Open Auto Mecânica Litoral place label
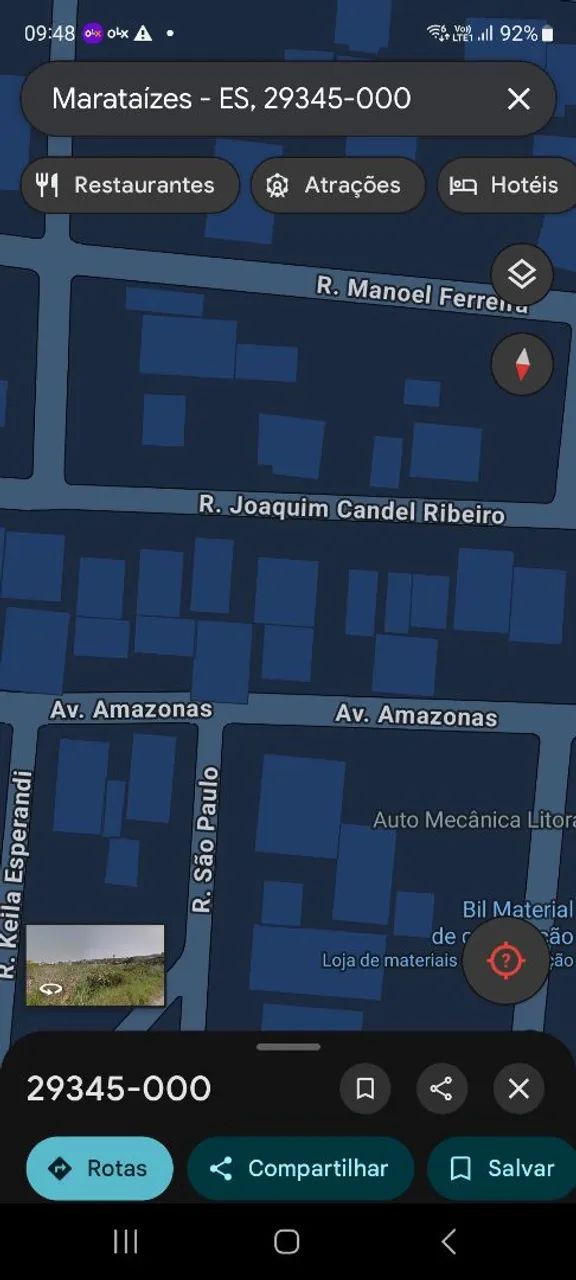 tap(474, 820)
